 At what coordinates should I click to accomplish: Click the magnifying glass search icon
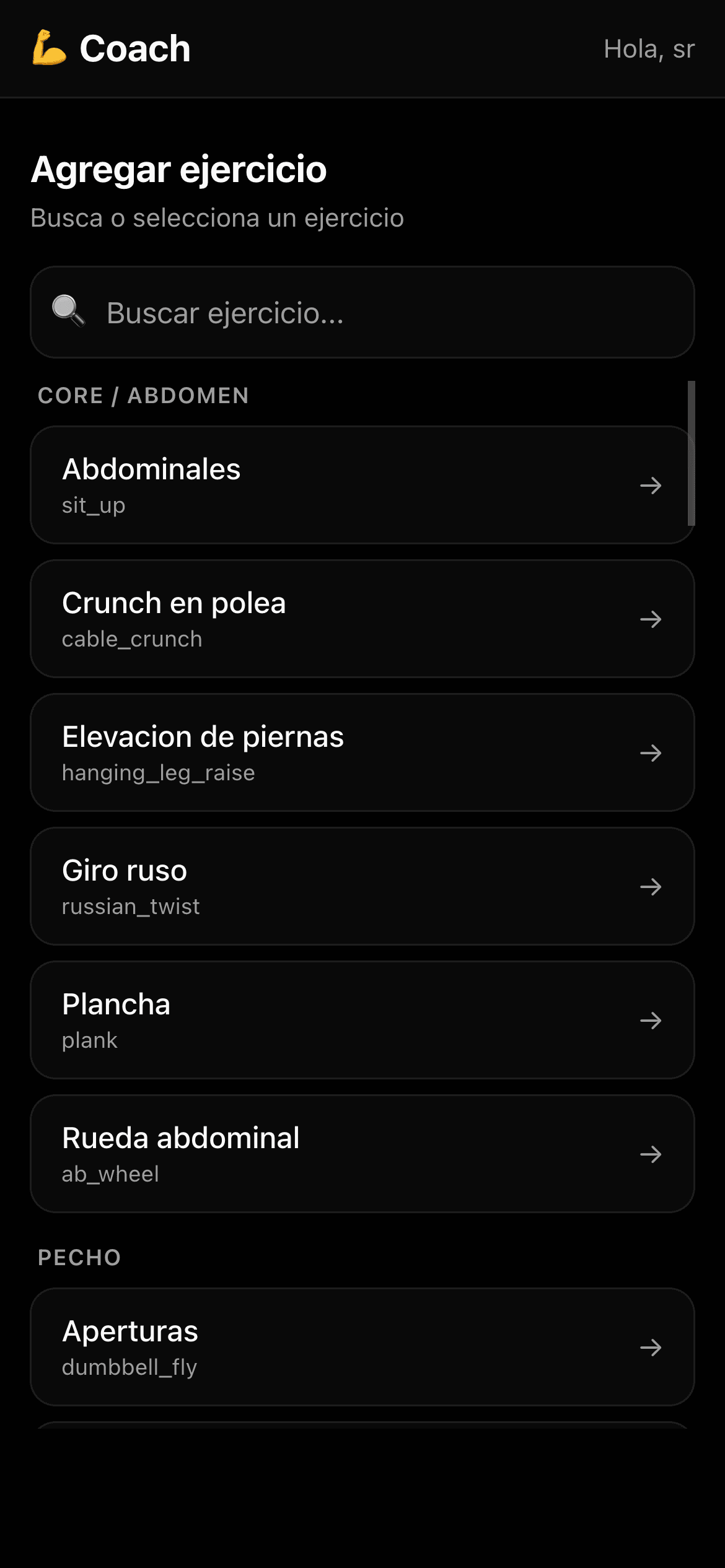point(68,313)
